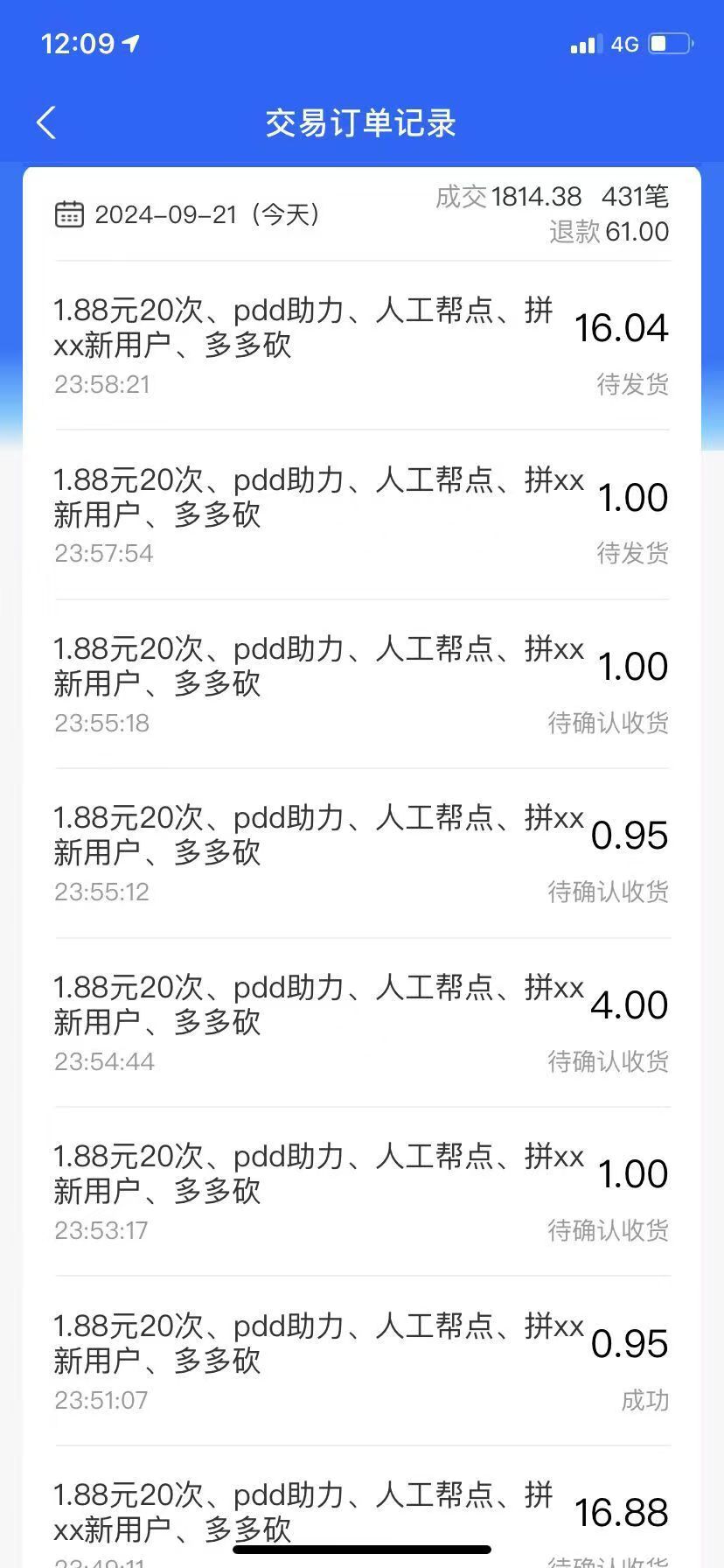Tap the battery status icon
Screen dimensions: 724x1568
pyautogui.click(x=668, y=43)
